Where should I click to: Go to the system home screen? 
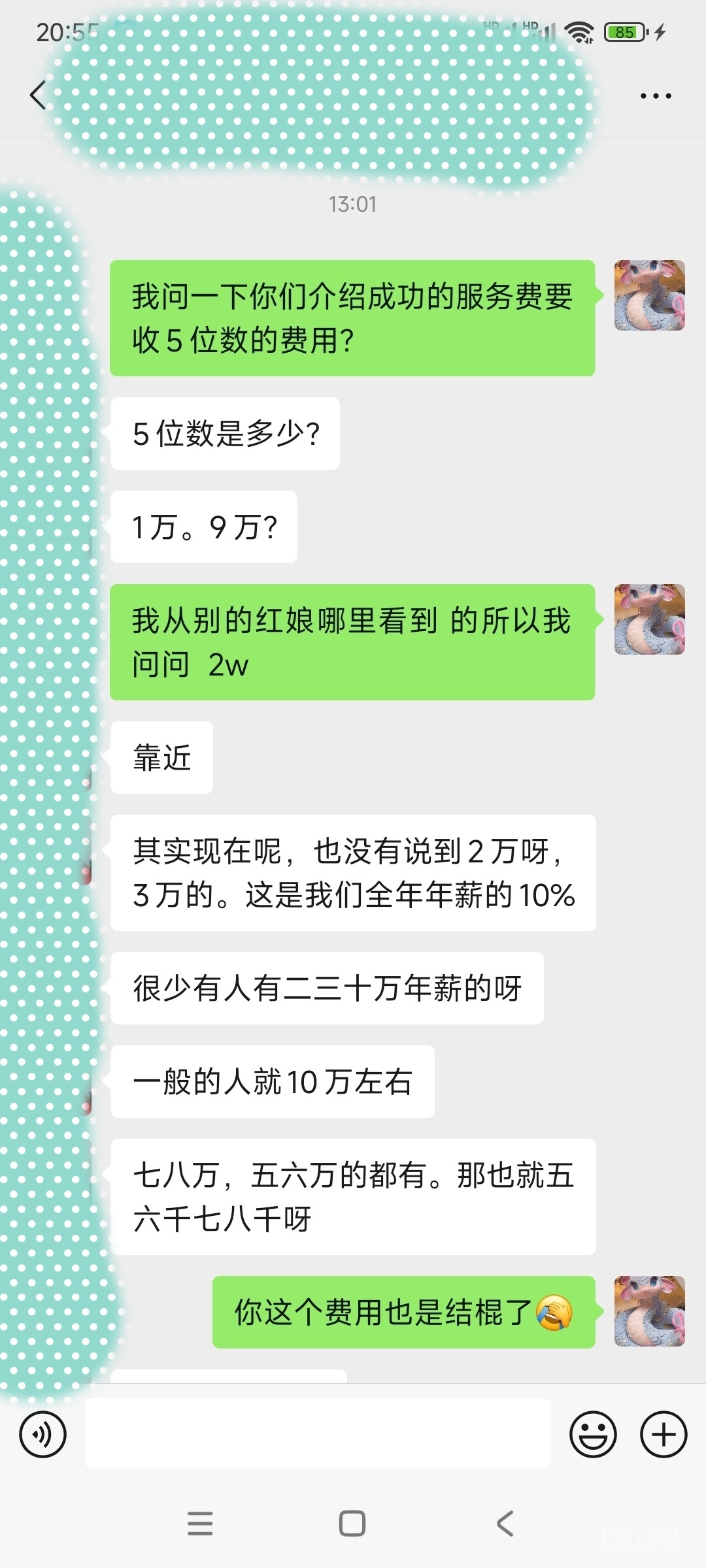tap(352, 1523)
